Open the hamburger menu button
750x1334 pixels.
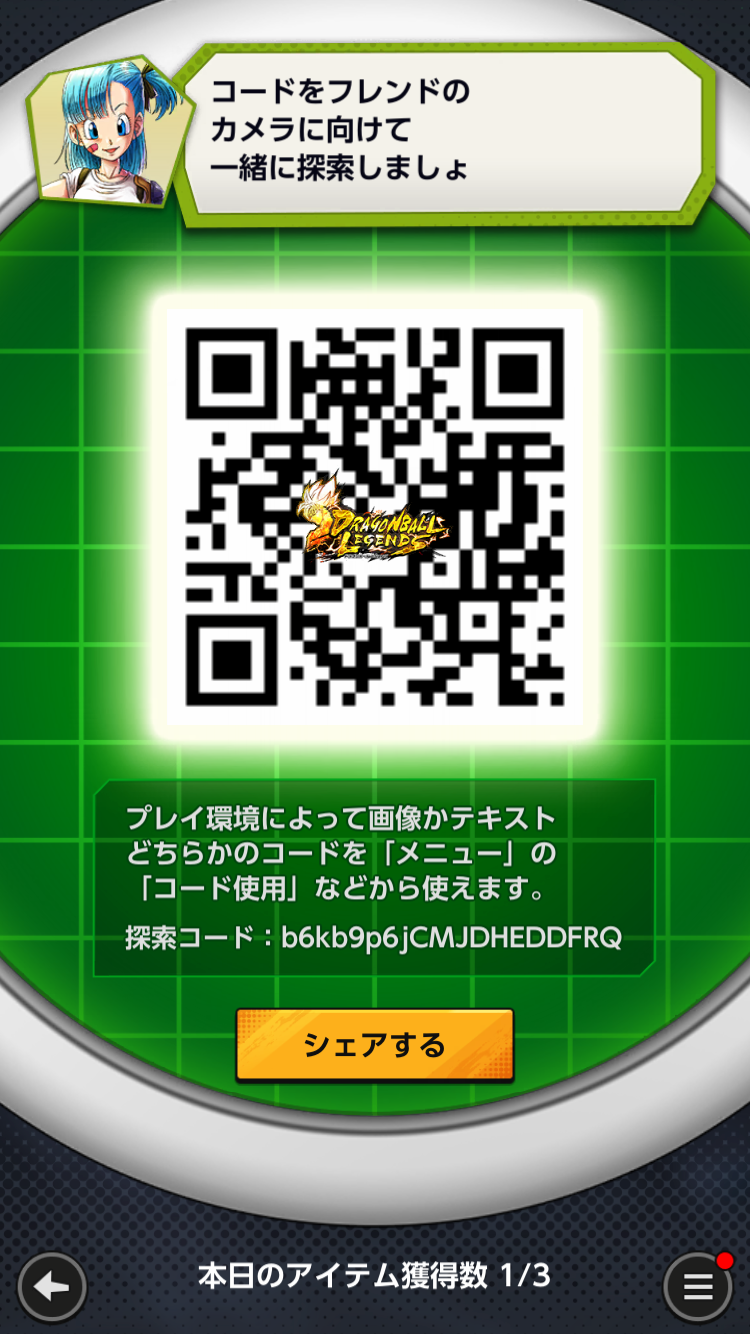point(698,1286)
